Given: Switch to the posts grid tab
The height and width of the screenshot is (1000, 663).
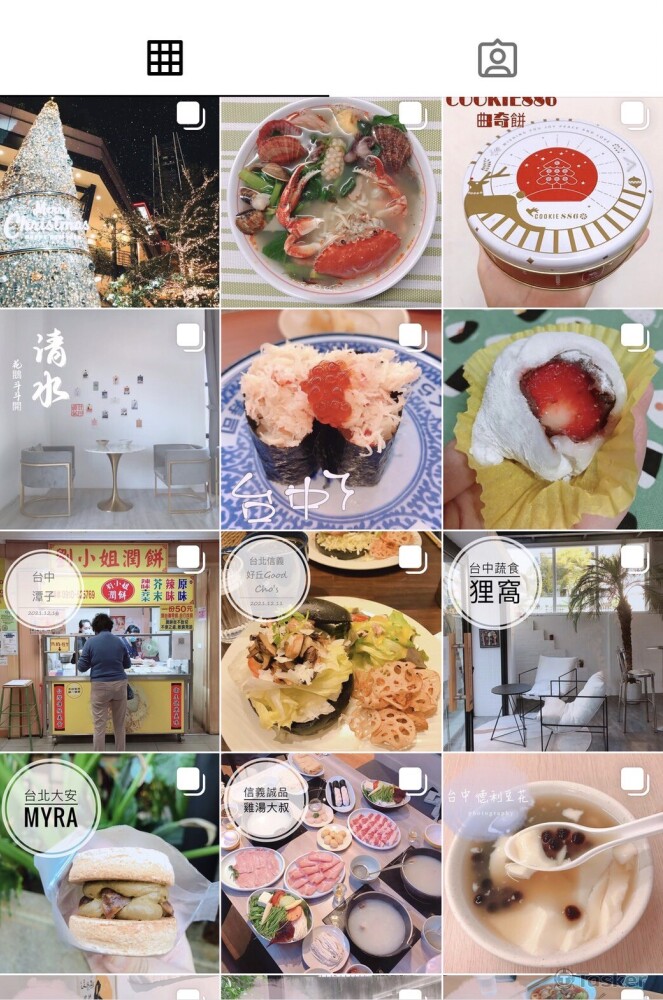Looking at the screenshot, I should coord(165,58).
